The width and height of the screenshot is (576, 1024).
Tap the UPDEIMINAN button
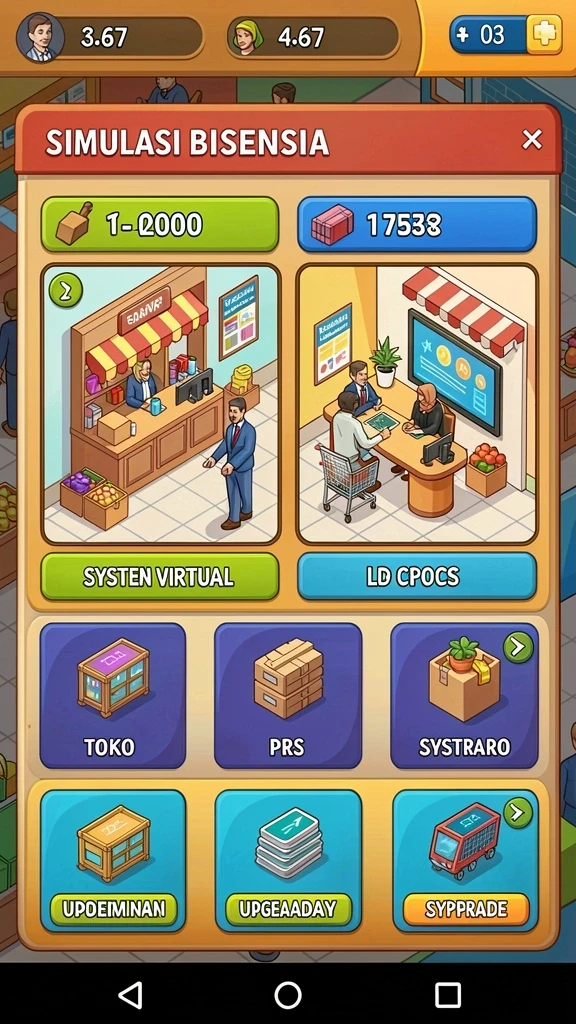pos(114,909)
